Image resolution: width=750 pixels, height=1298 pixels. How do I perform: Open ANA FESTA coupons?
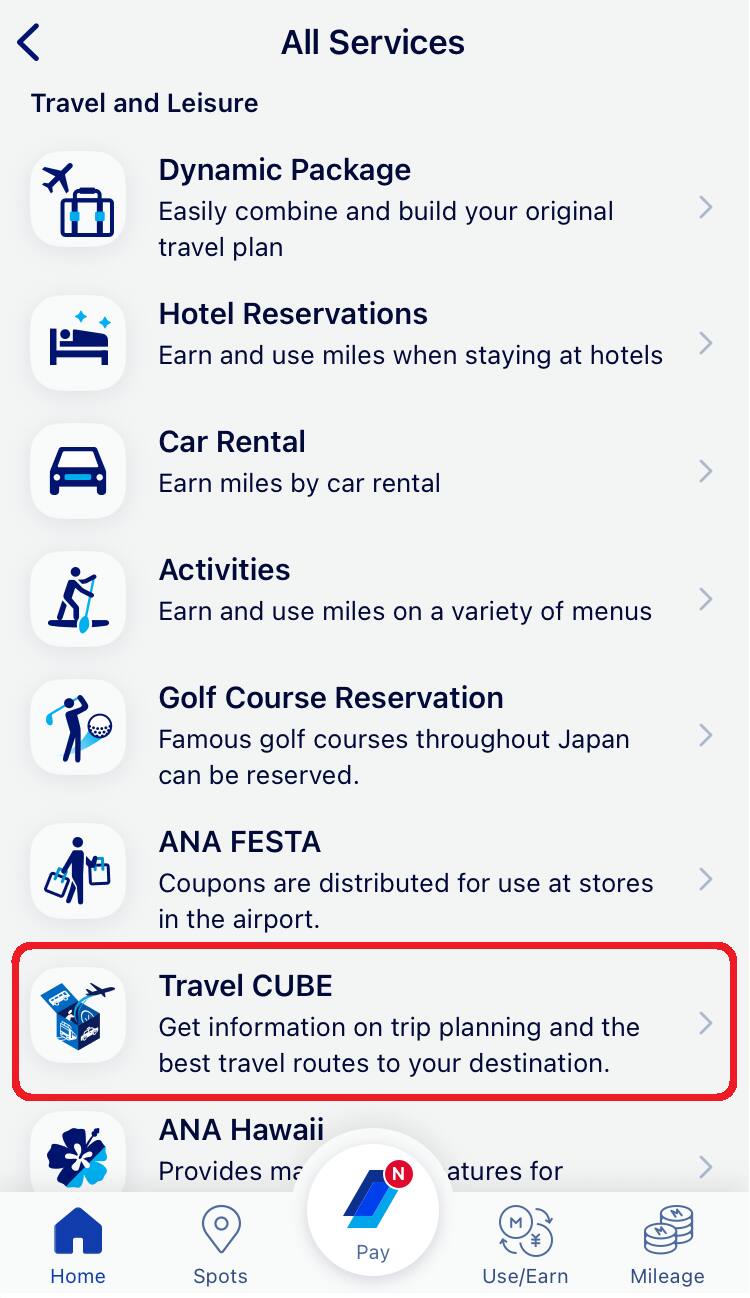pyautogui.click(x=375, y=879)
